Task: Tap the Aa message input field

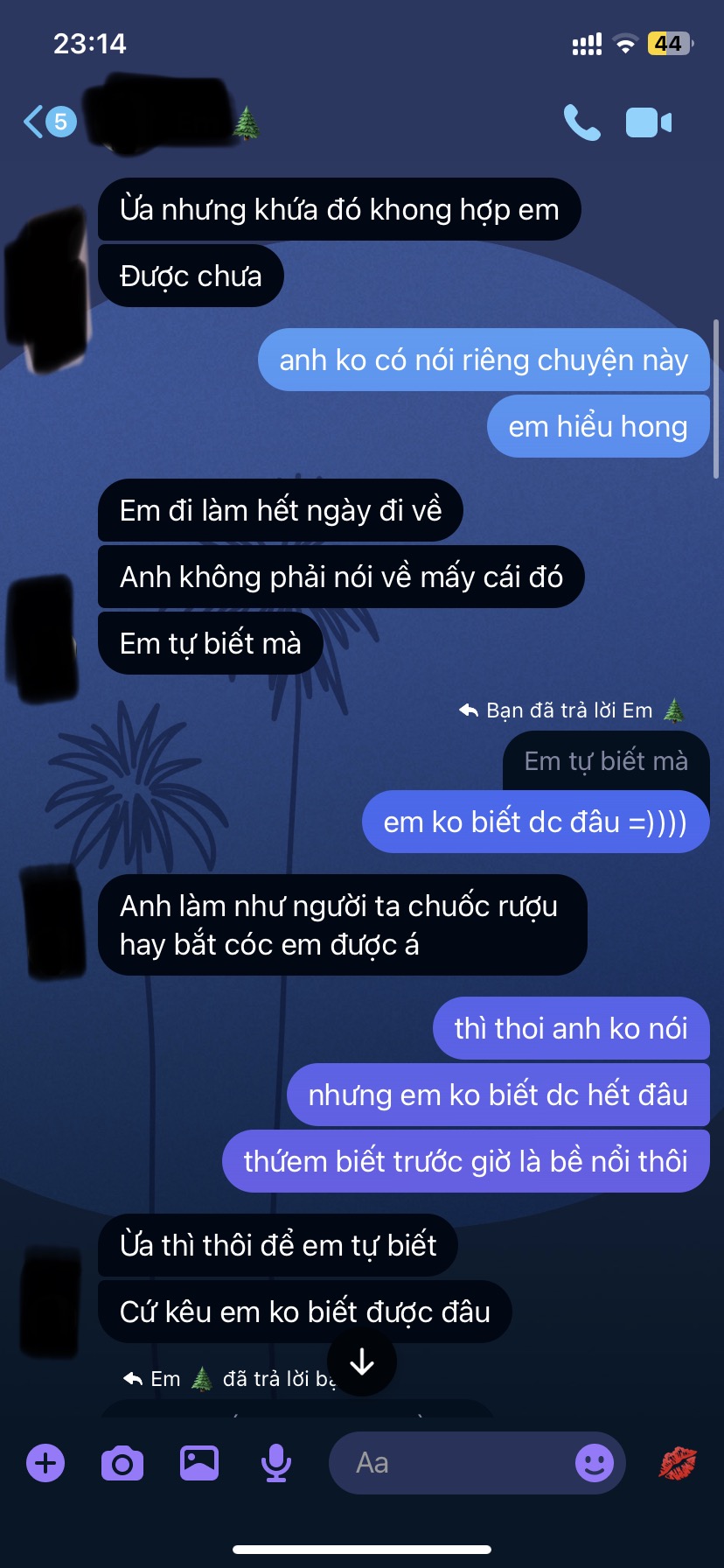Action: click(450, 1463)
